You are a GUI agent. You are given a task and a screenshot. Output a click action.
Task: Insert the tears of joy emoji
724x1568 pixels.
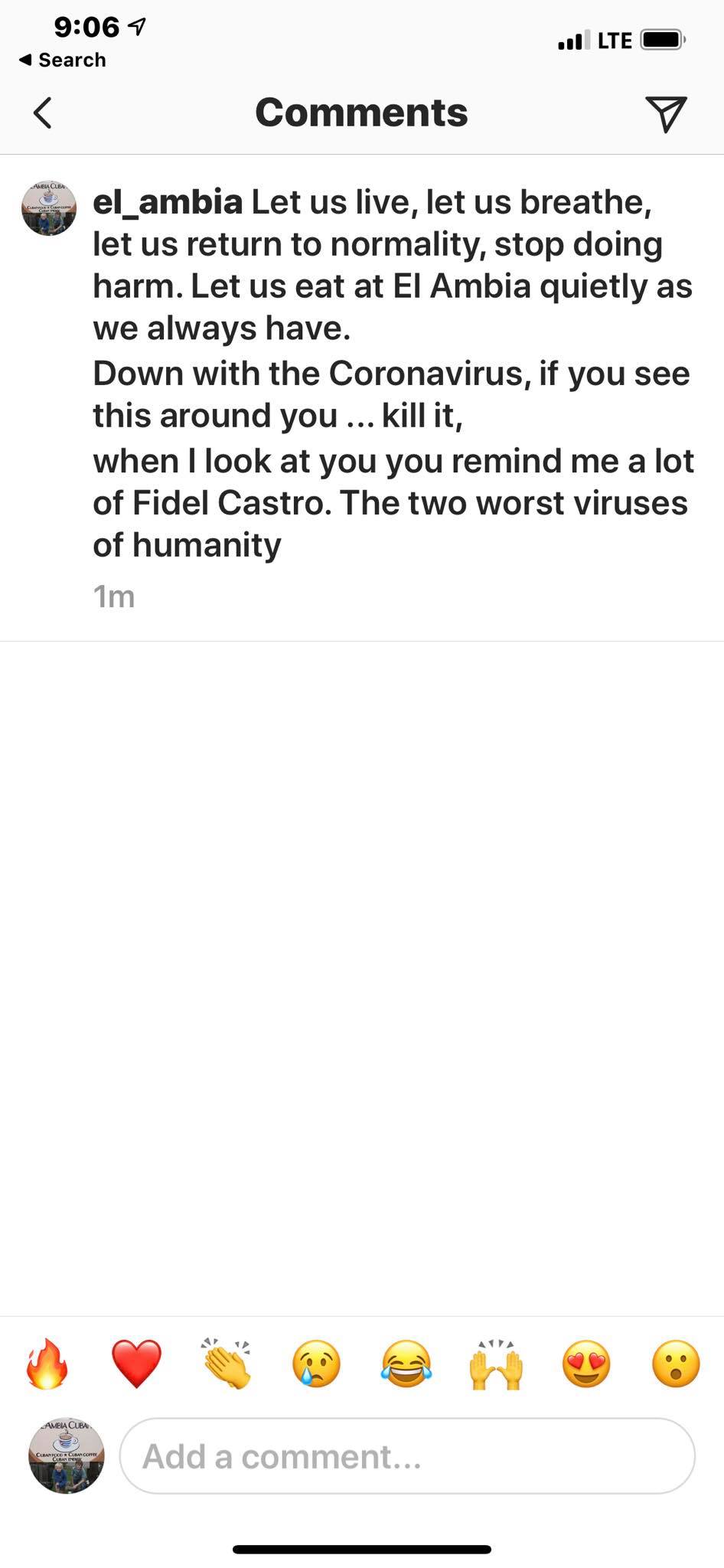coord(406,1364)
